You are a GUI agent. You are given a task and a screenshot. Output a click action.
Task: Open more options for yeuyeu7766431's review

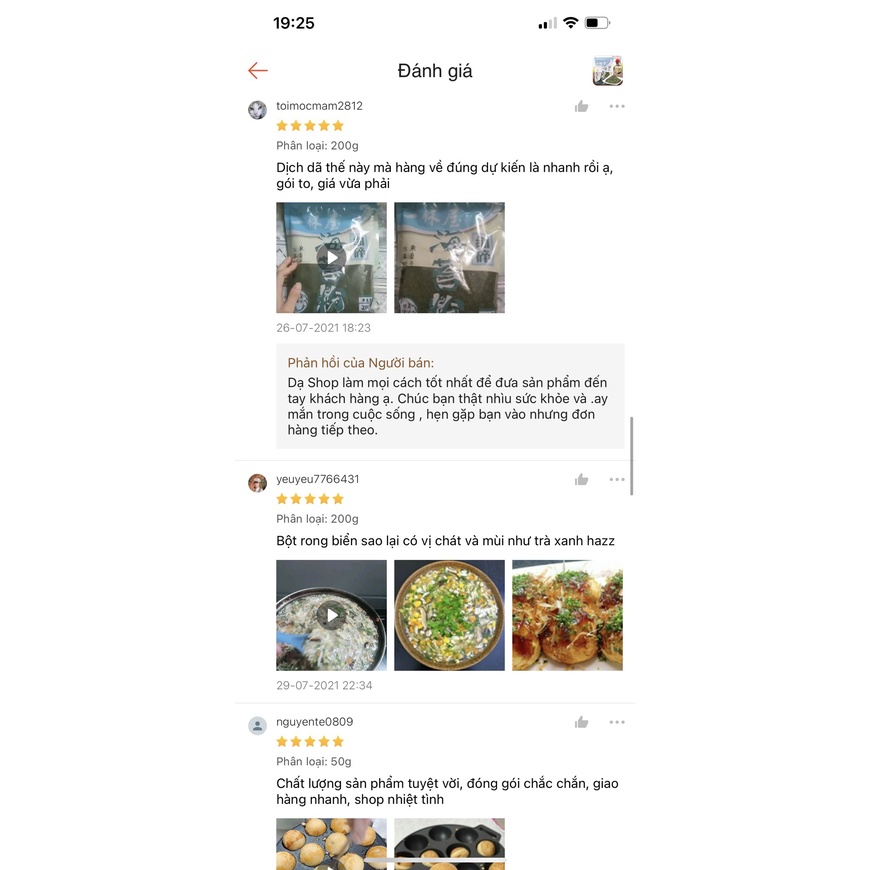coord(617,480)
